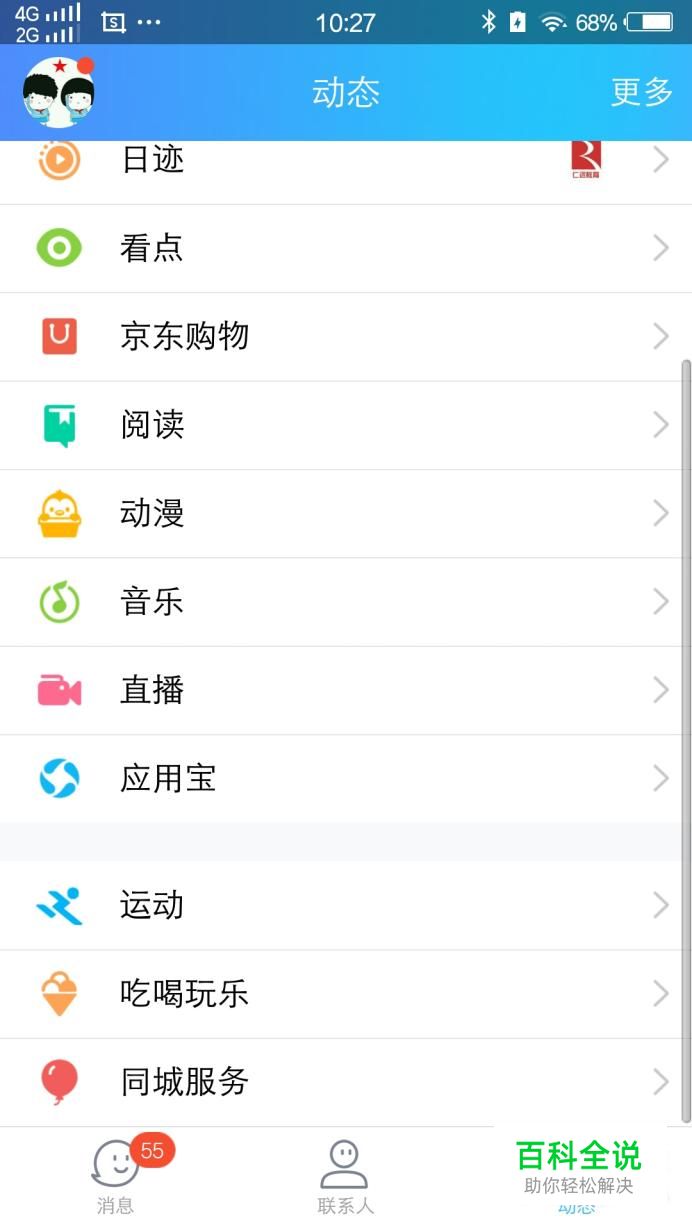Tap 更多 in the top bar
The image size is (692, 1230).
(641, 92)
